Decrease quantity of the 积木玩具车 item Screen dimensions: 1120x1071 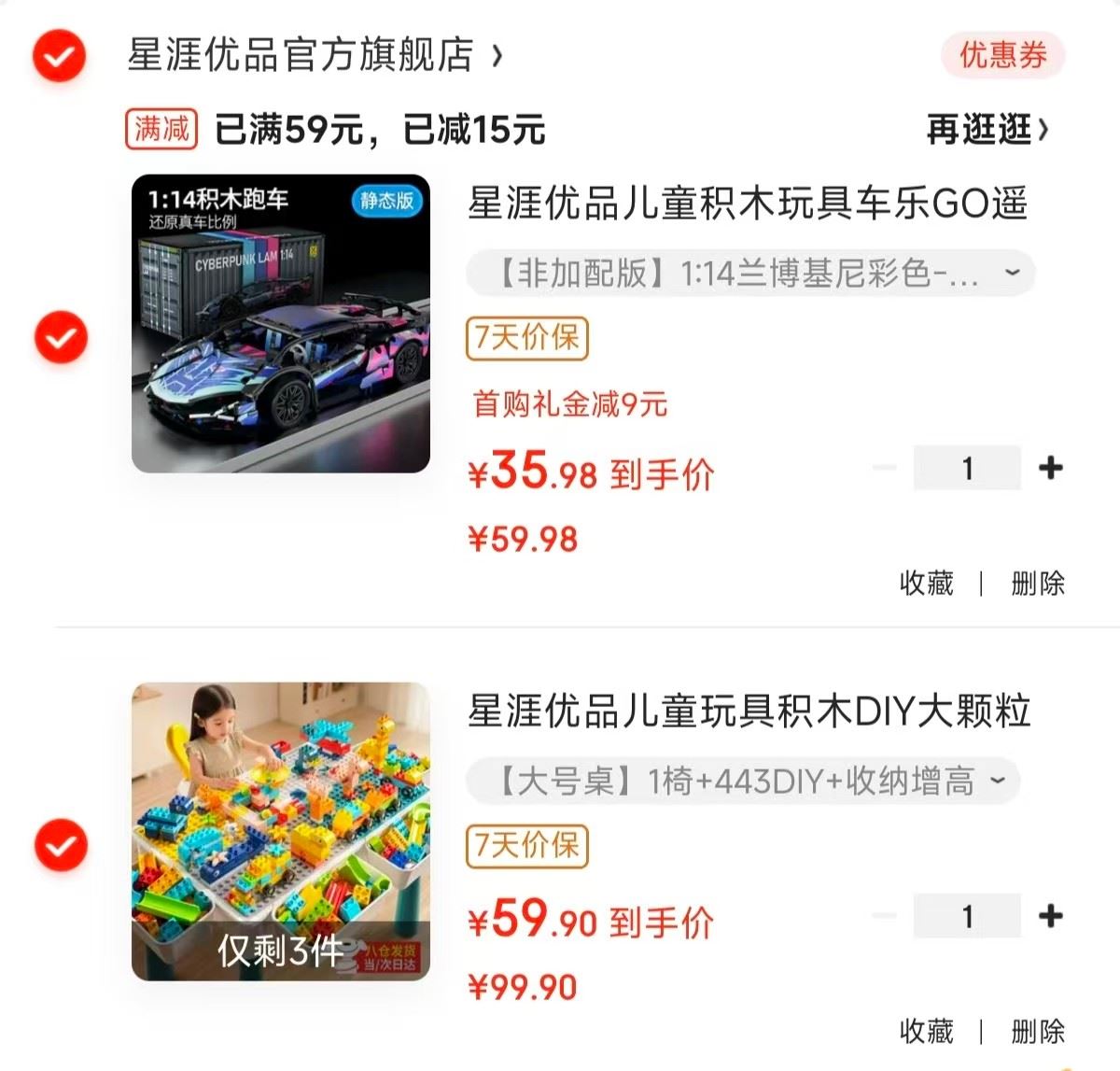pyautogui.click(x=884, y=468)
